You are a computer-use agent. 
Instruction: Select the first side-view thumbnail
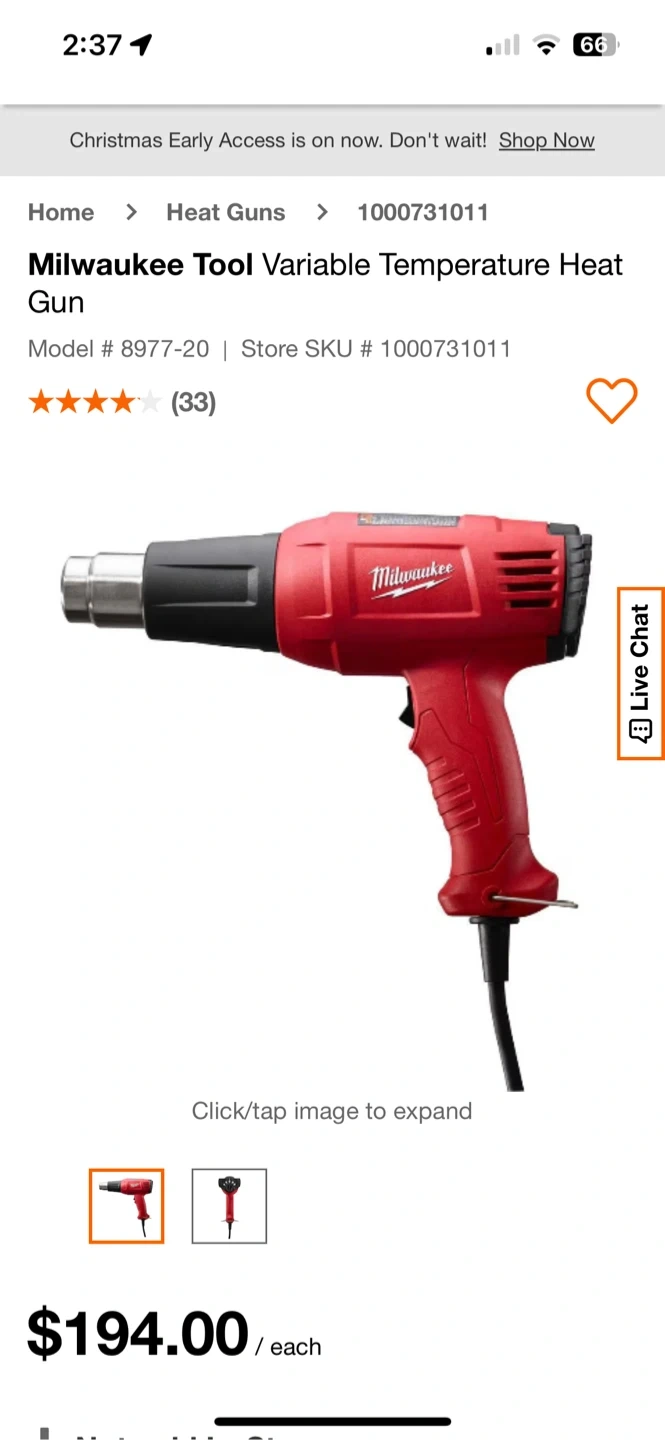[x=126, y=1206]
